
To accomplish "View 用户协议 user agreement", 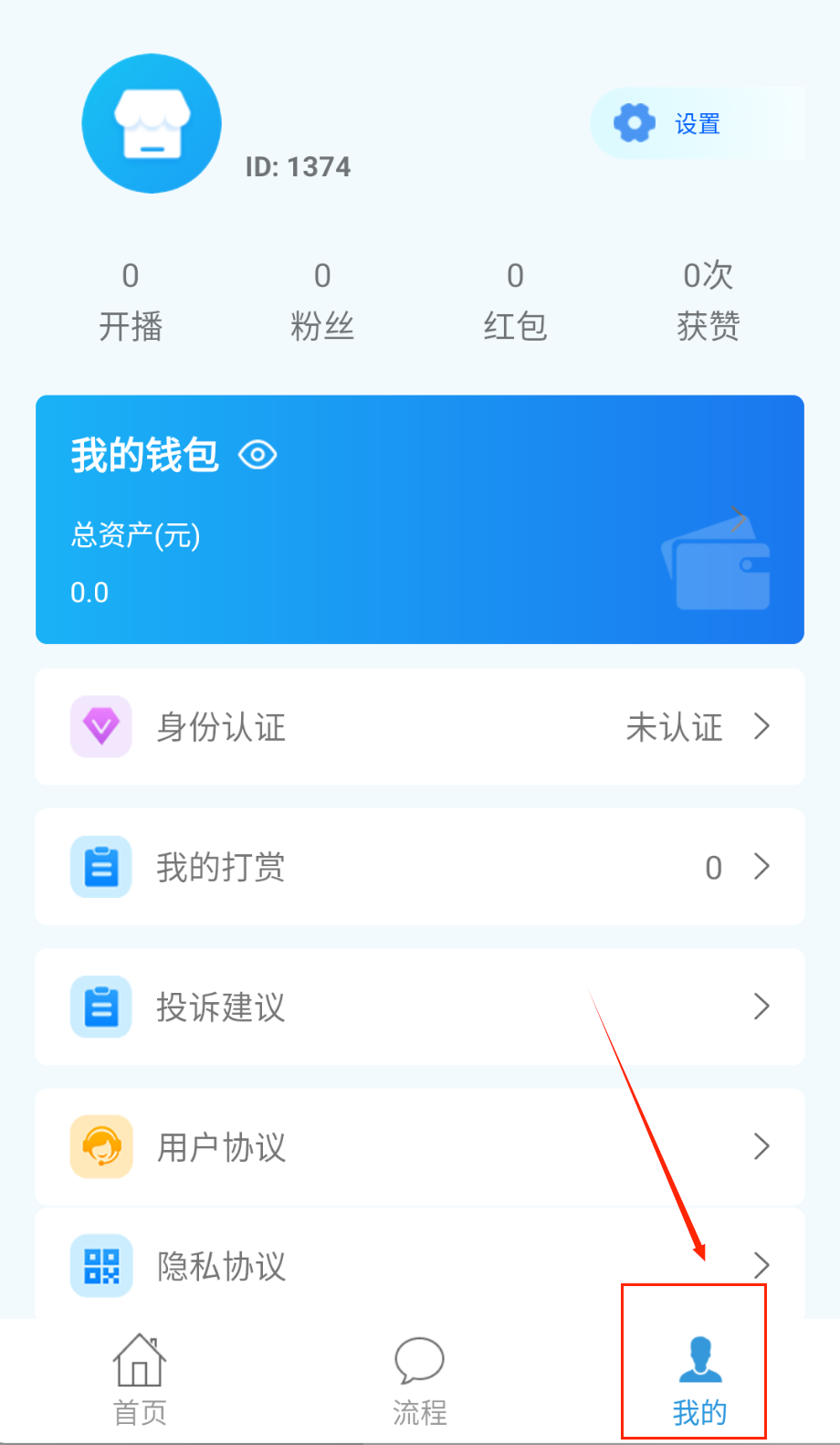I will [420, 1146].
